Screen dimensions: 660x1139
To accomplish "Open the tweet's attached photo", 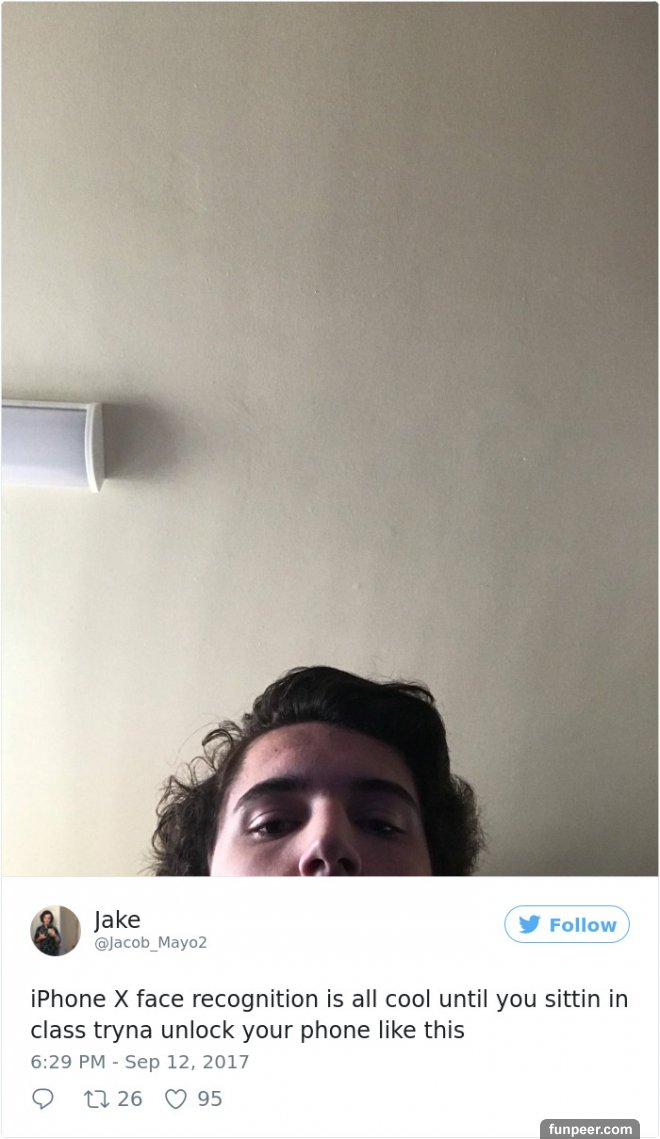I will point(330,440).
